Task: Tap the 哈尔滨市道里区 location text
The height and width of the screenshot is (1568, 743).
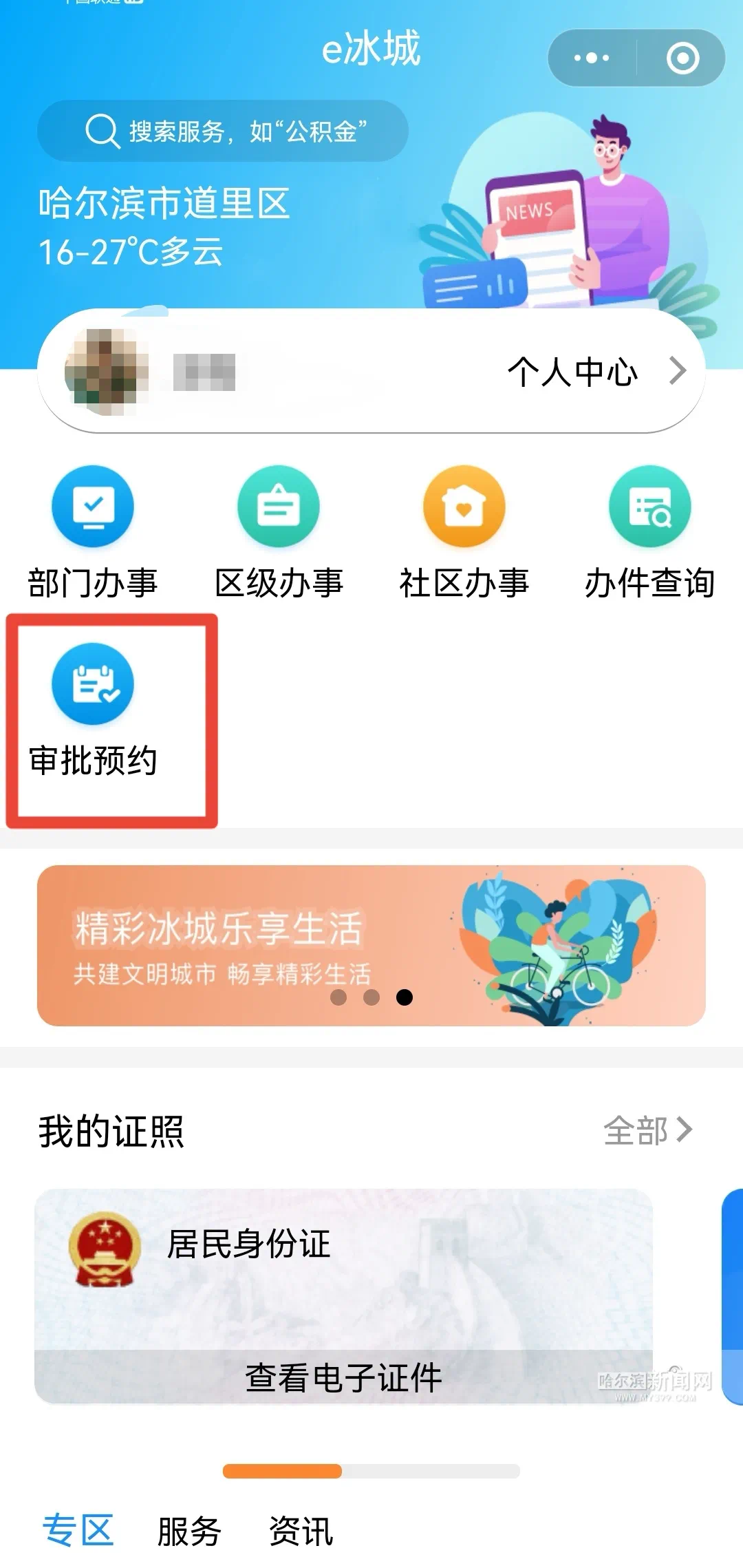Action: tap(164, 204)
